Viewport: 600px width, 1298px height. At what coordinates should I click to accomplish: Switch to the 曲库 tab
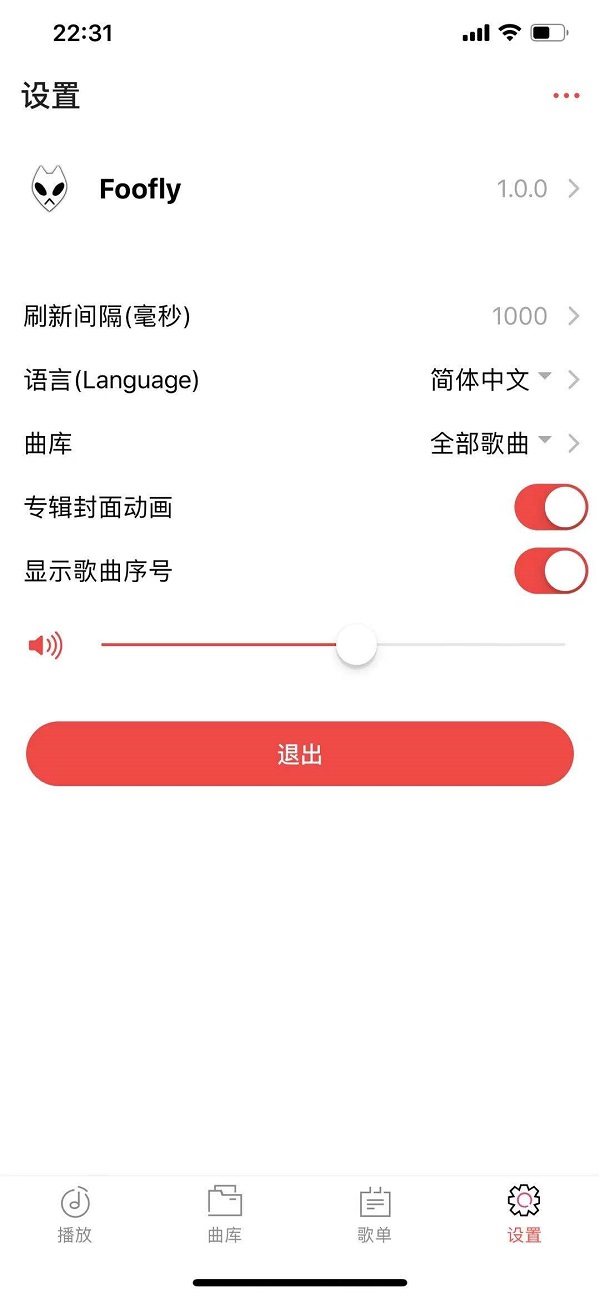coord(225,1214)
